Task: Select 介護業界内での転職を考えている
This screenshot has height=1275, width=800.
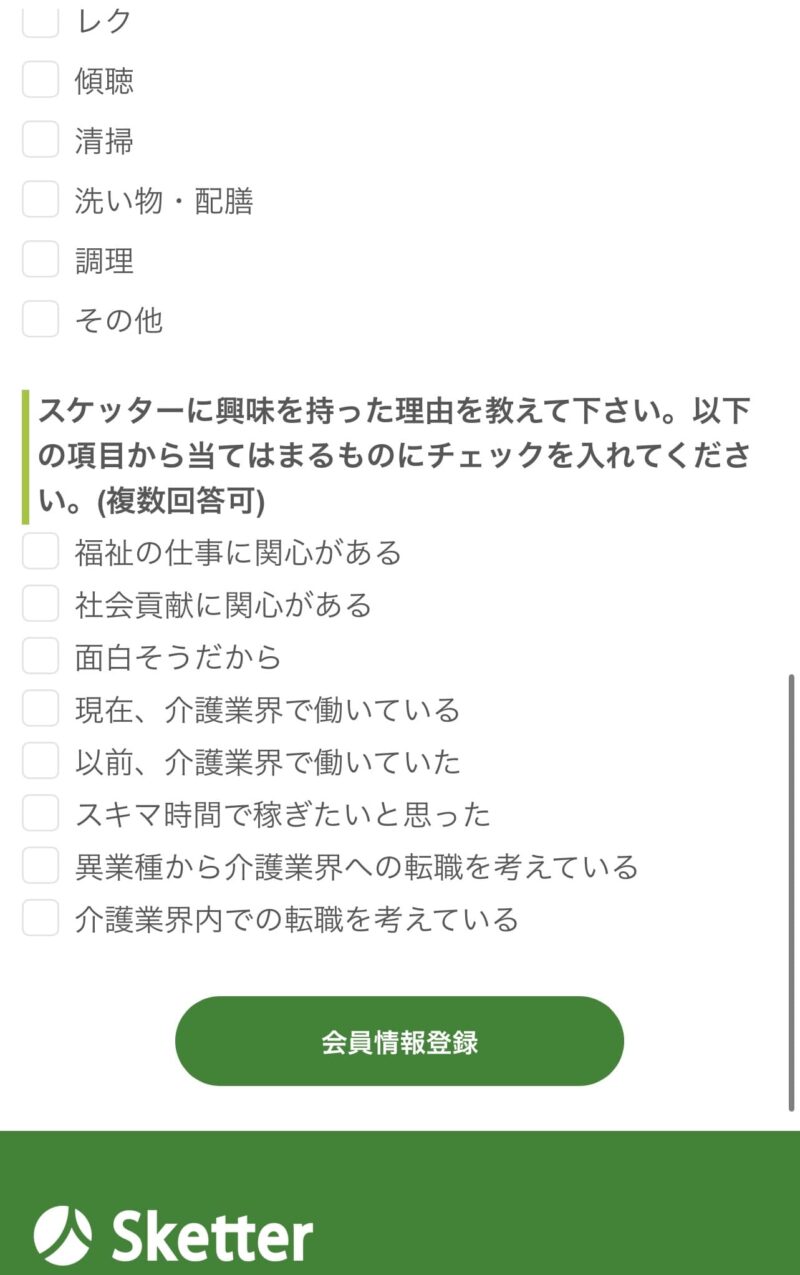Action: coord(40,918)
